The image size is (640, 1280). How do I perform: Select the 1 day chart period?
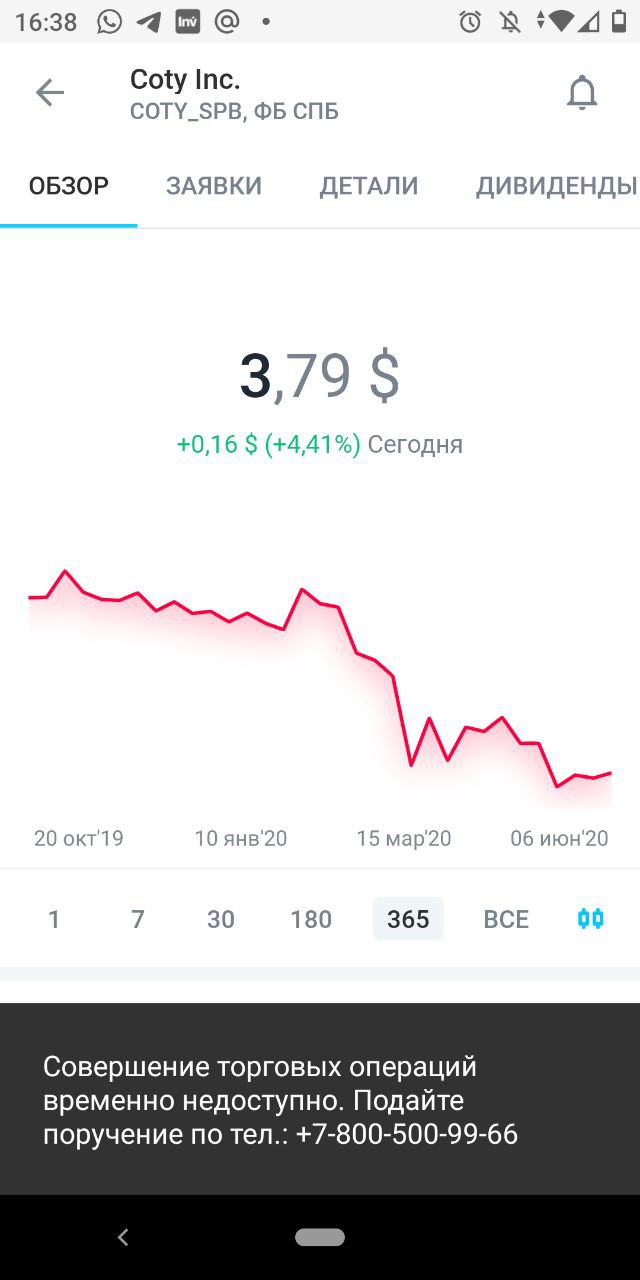[x=54, y=919]
